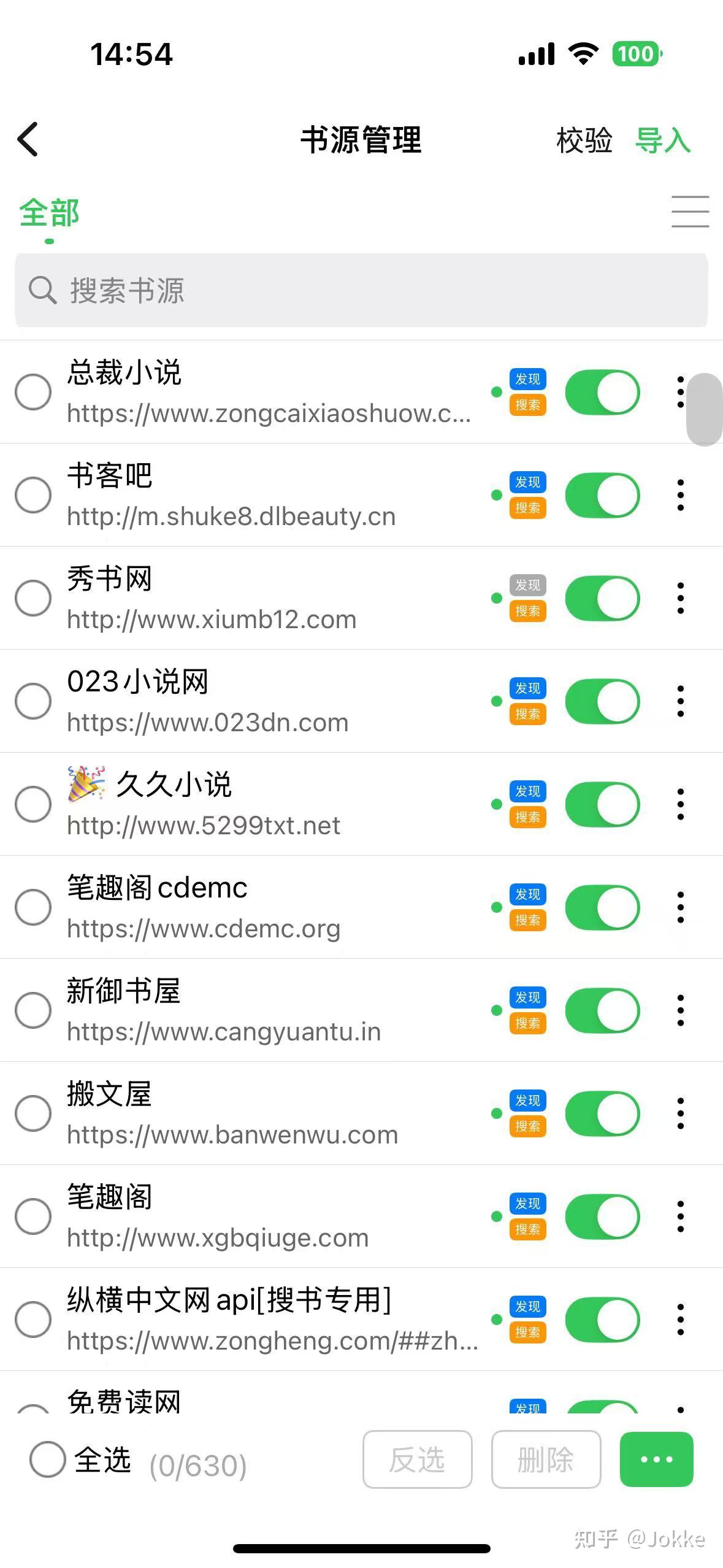This screenshot has height=1568, width=723.
Task: Tap the 发现 badge on 秀书网
Action: pyautogui.click(x=526, y=585)
